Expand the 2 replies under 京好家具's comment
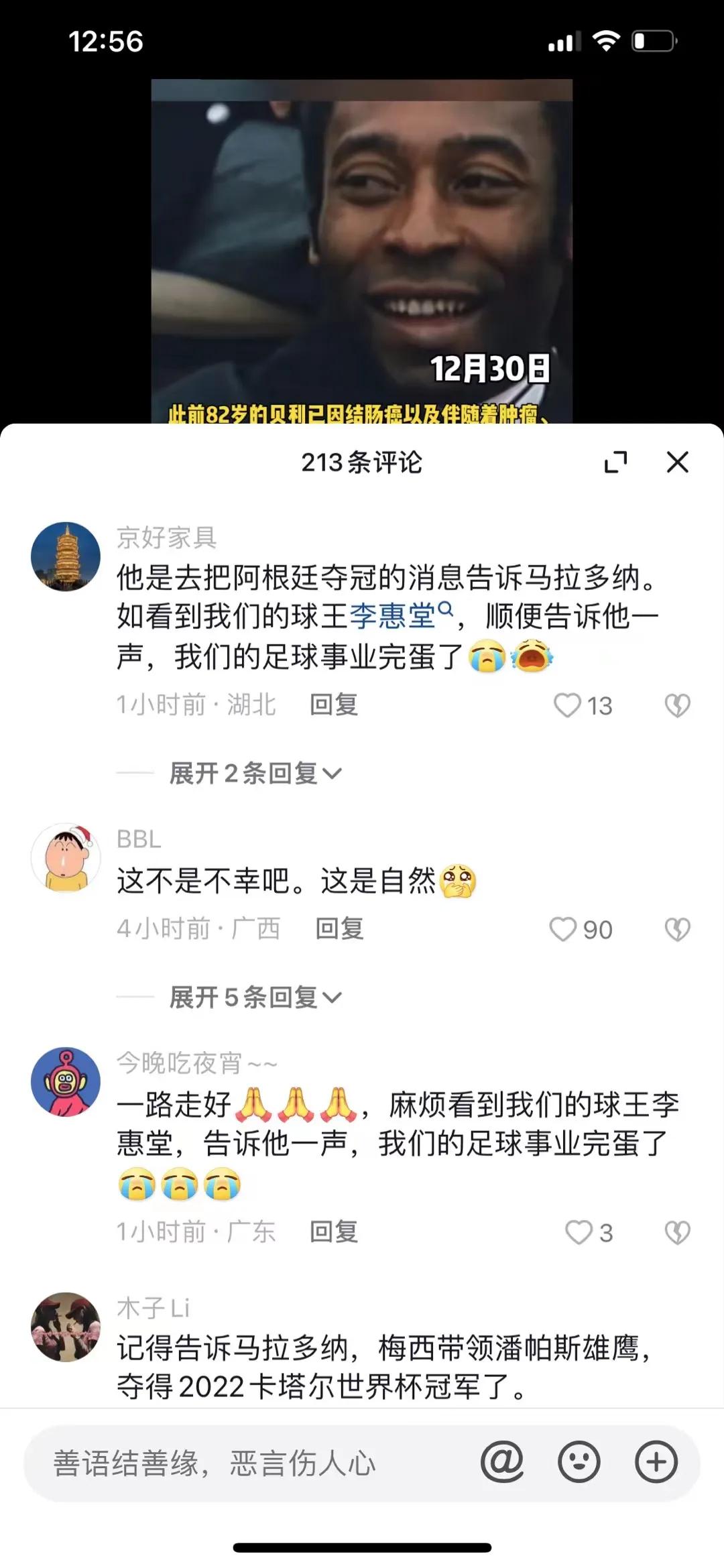 coord(251,773)
